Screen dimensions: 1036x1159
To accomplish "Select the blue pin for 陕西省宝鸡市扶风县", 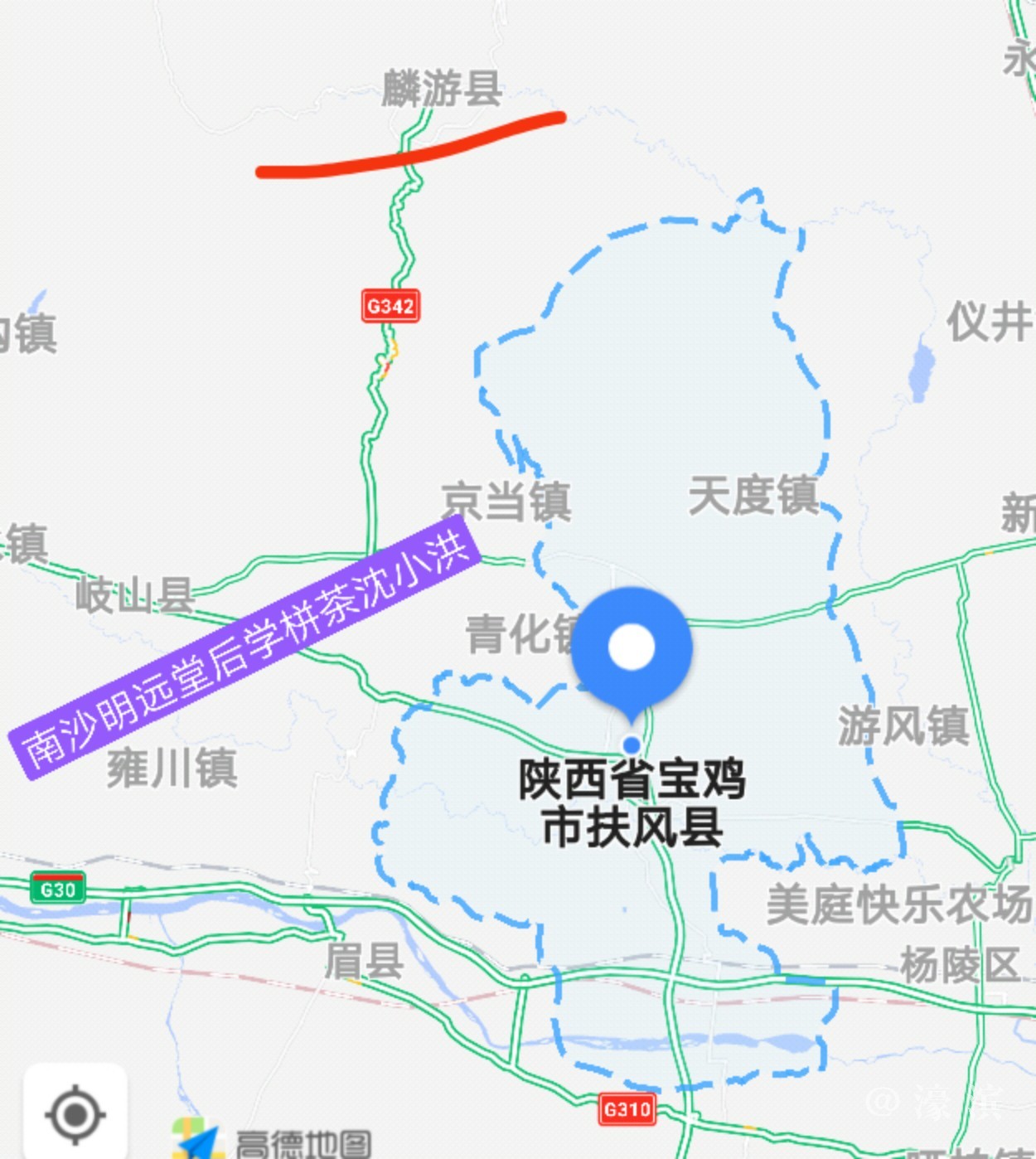I will [x=632, y=648].
